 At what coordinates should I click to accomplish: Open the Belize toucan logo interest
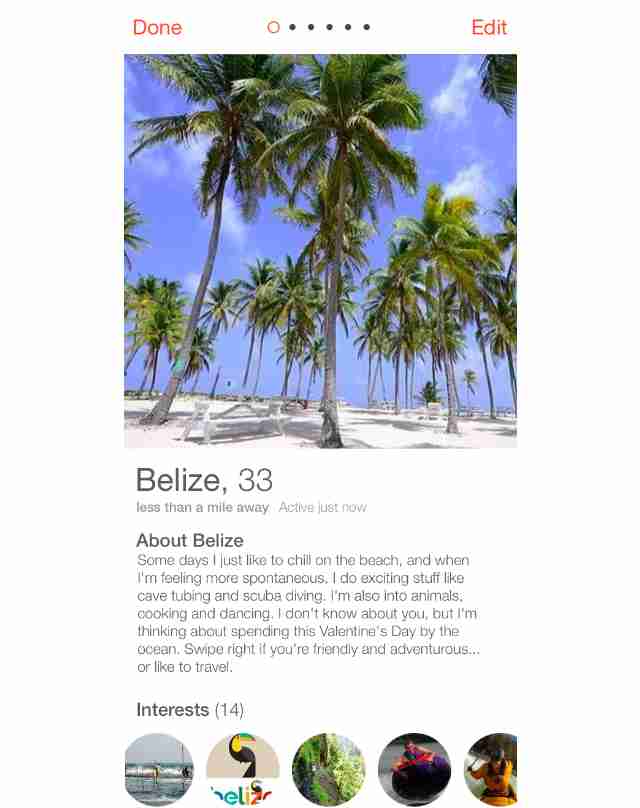point(243,769)
